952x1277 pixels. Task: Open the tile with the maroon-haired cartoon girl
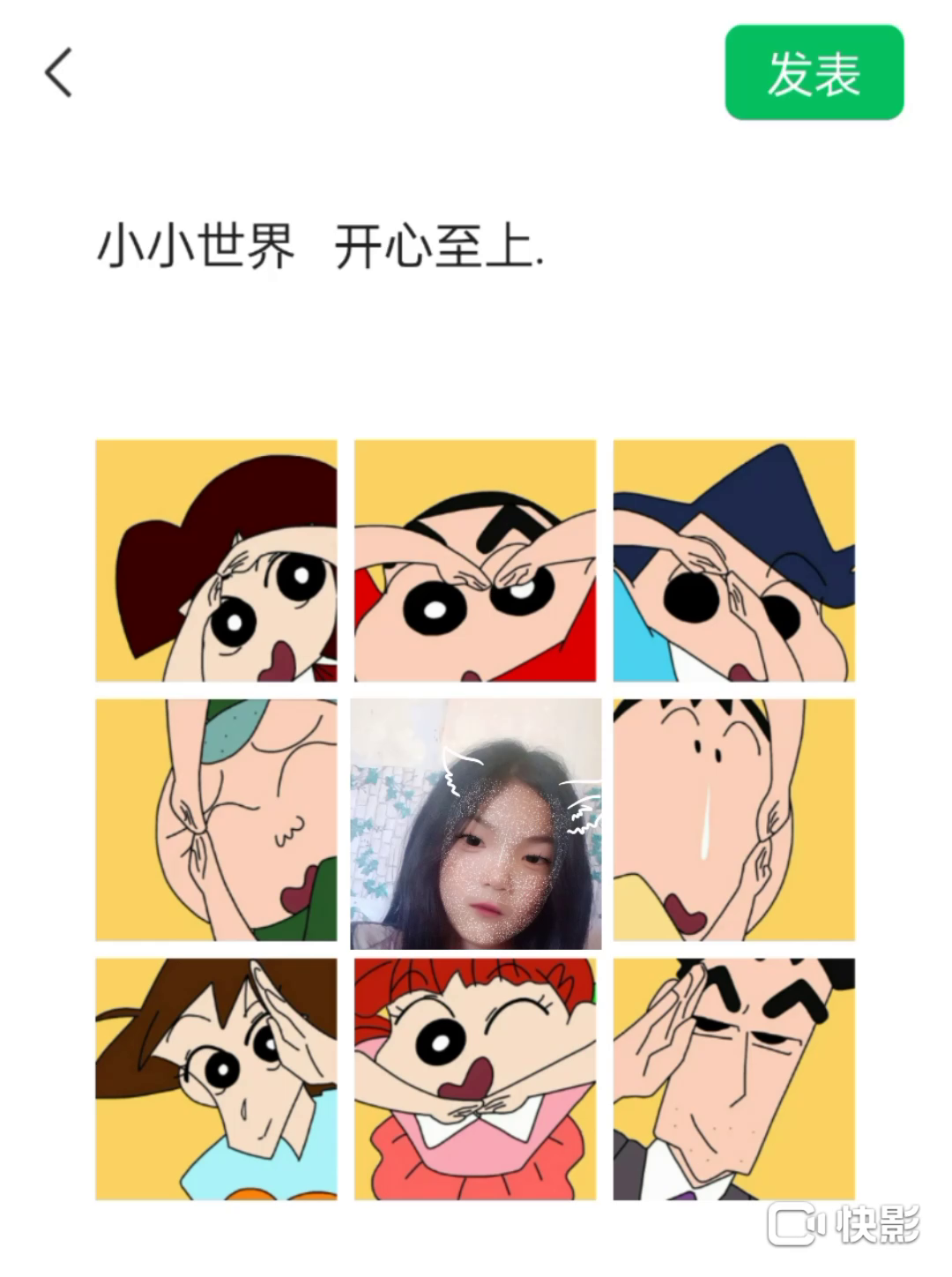[x=216, y=561]
